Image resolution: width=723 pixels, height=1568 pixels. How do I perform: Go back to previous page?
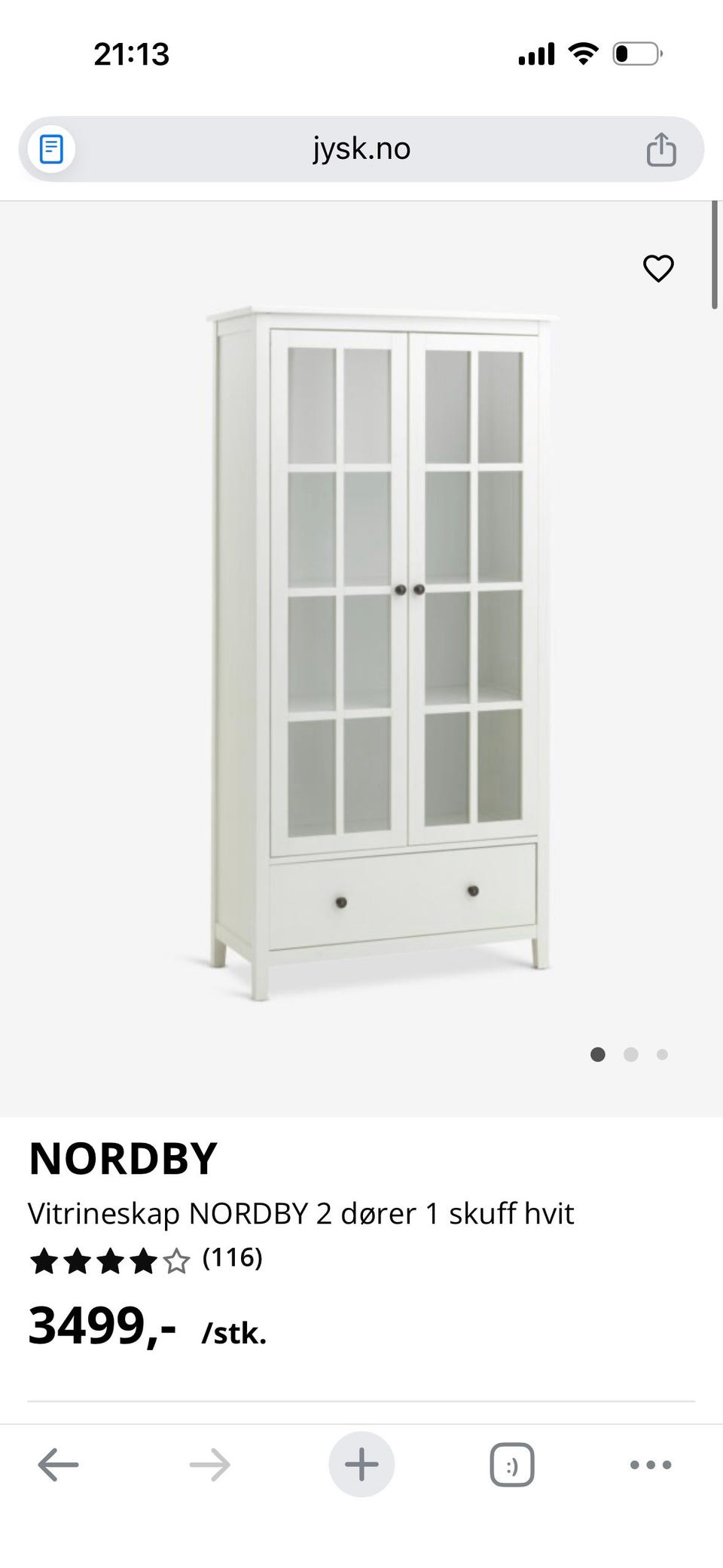point(58,1465)
